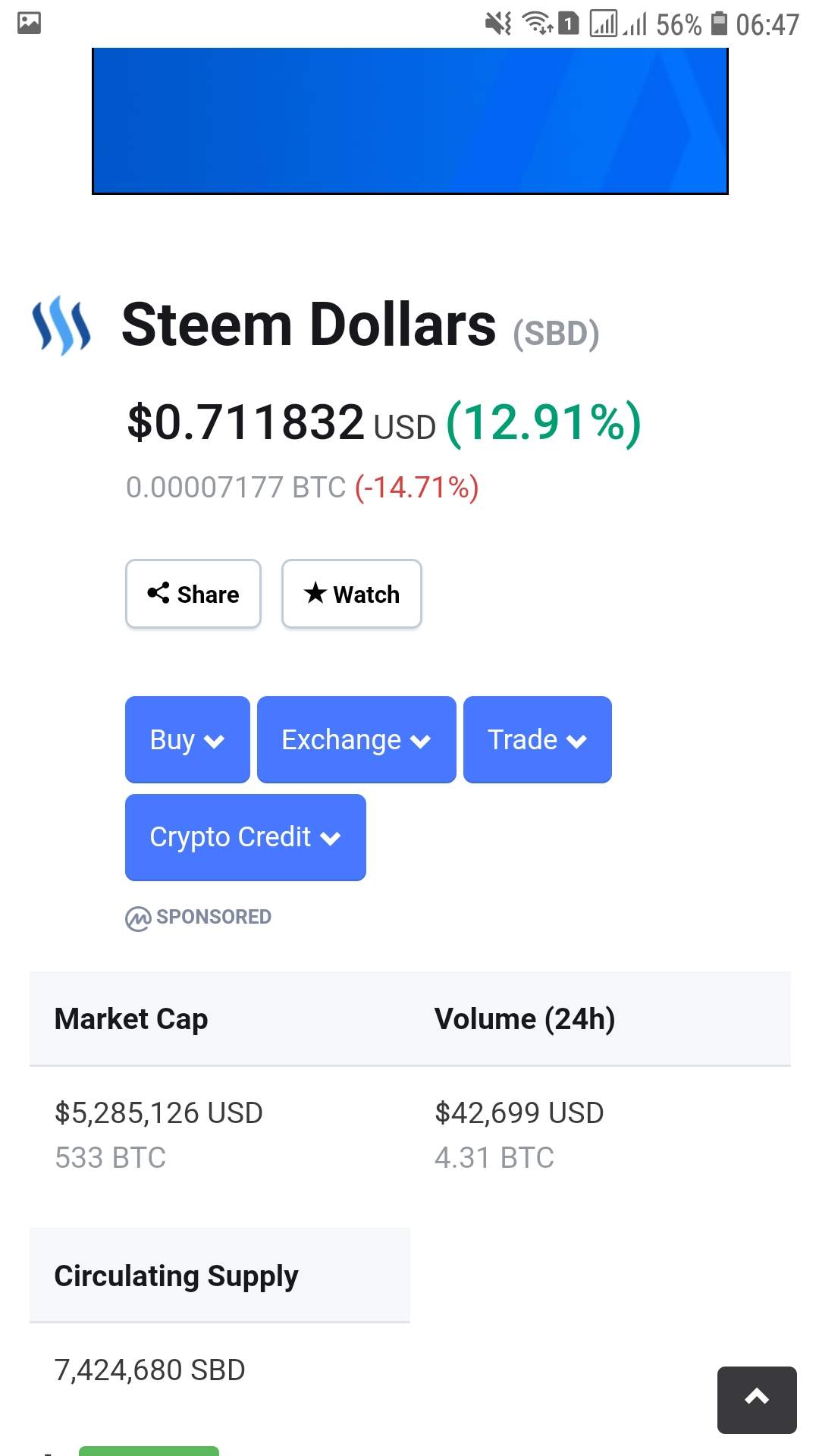The image size is (819, 1456).
Task: Jump back to top of page
Action: (x=756, y=1399)
